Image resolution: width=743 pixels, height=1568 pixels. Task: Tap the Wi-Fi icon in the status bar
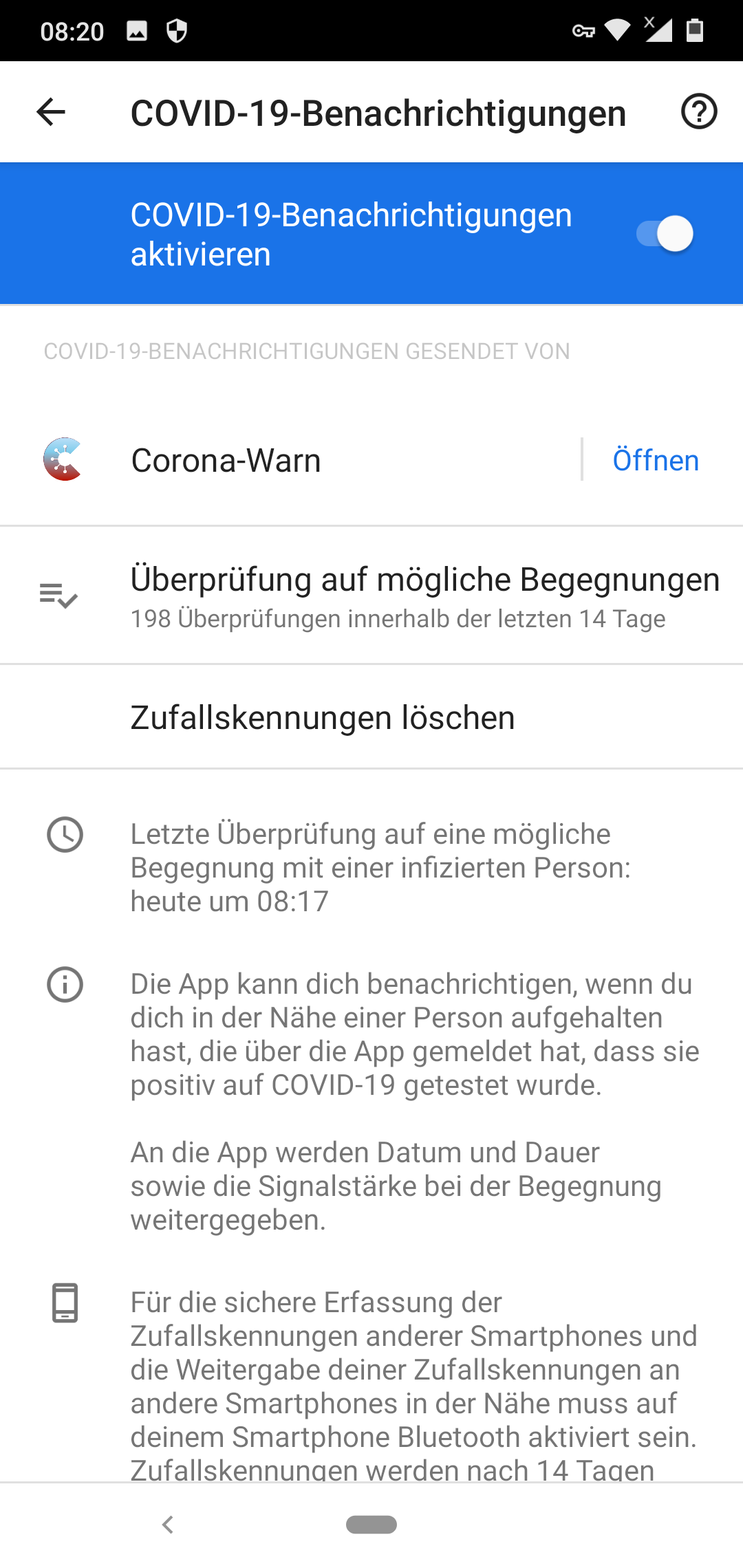coord(618,30)
